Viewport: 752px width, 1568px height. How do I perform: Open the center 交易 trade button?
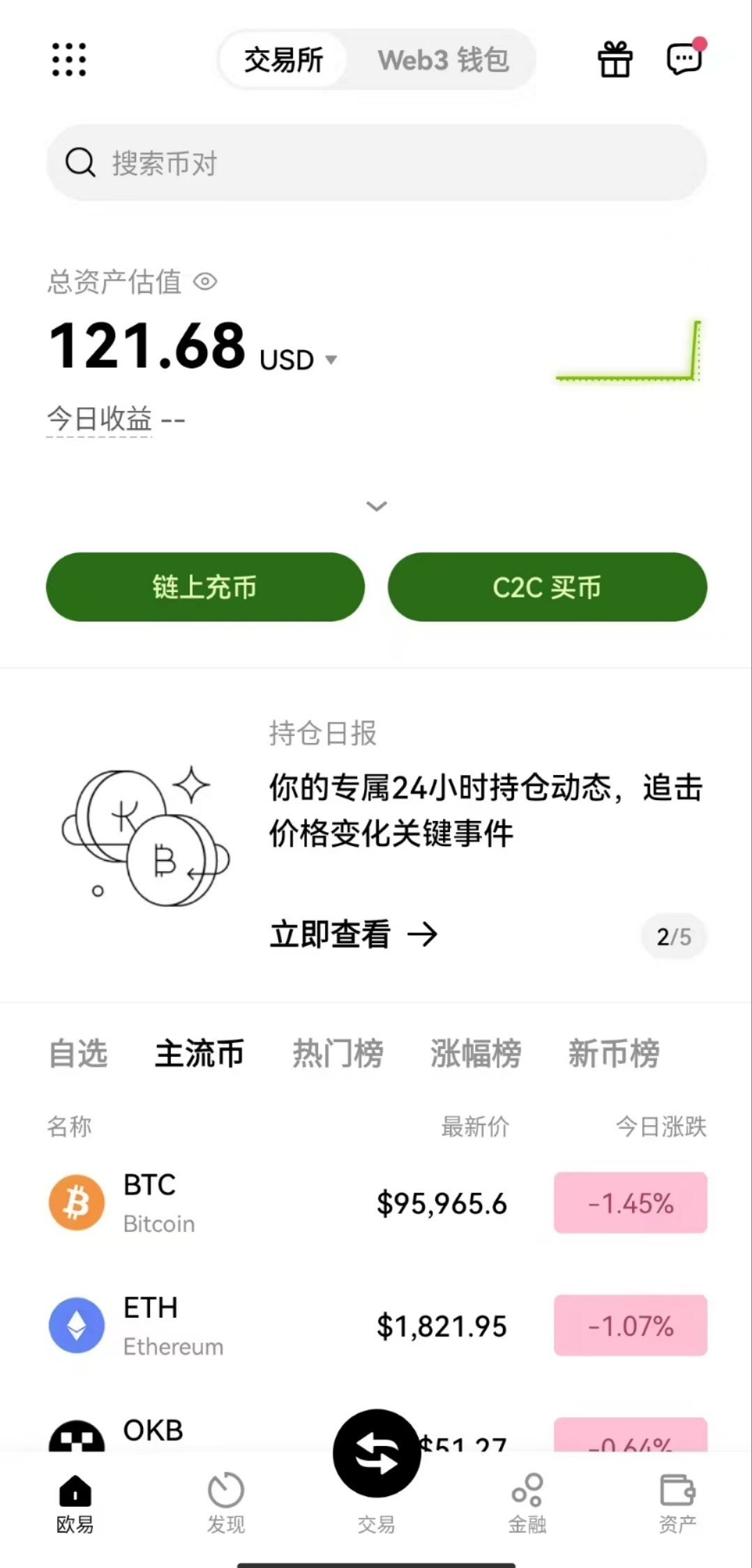[x=377, y=1454]
